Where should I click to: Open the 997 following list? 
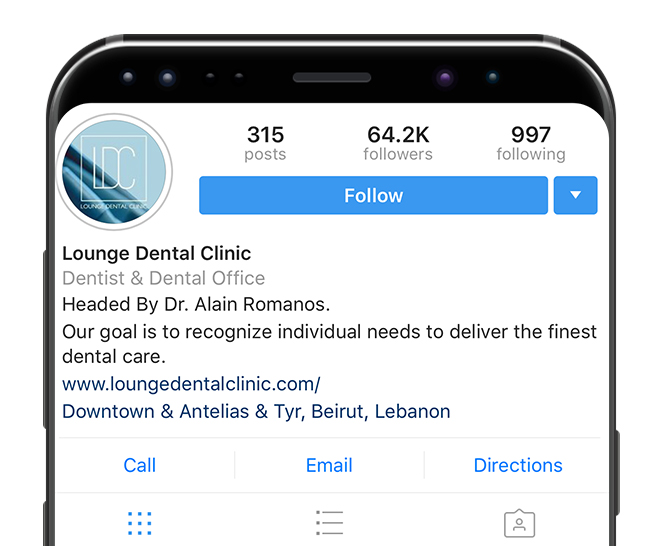pyautogui.click(x=530, y=143)
